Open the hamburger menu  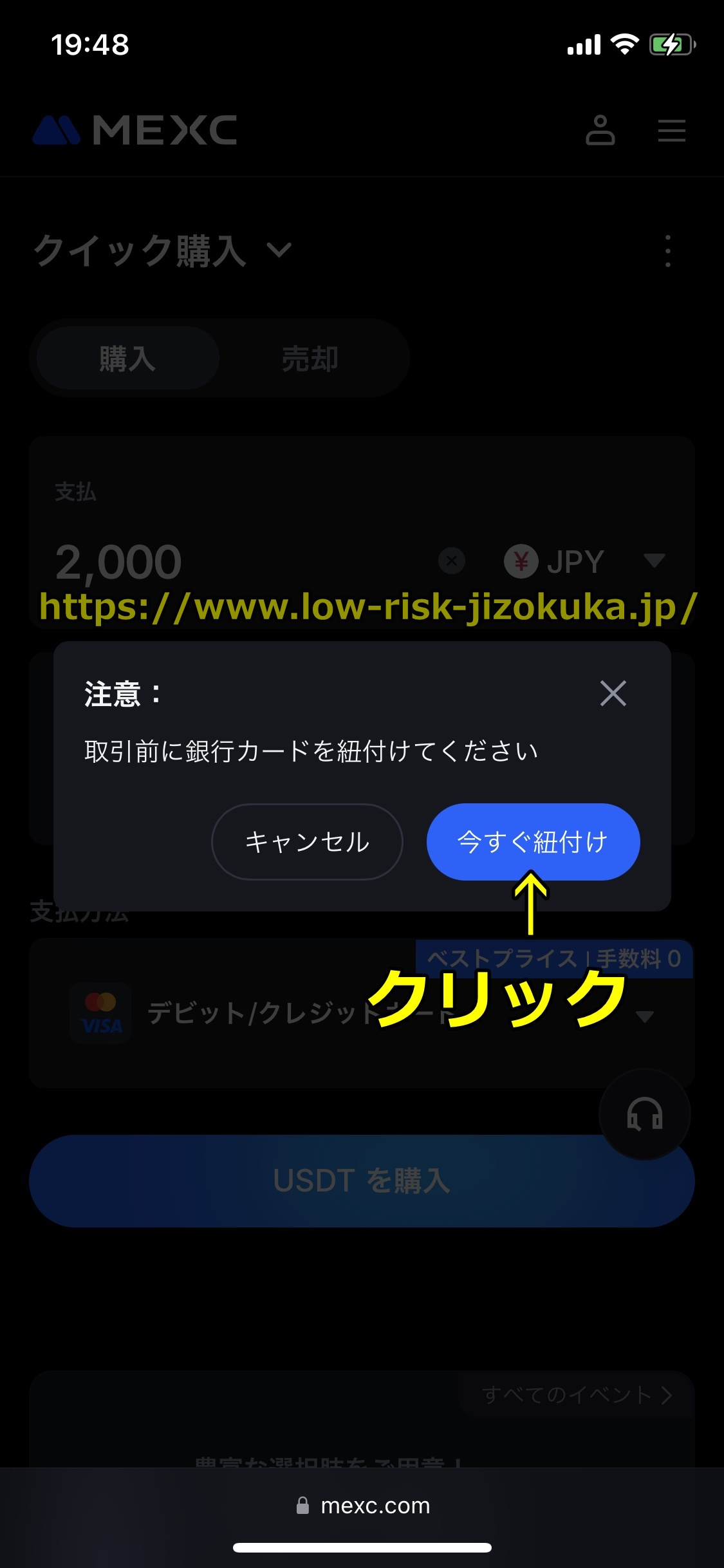[671, 131]
